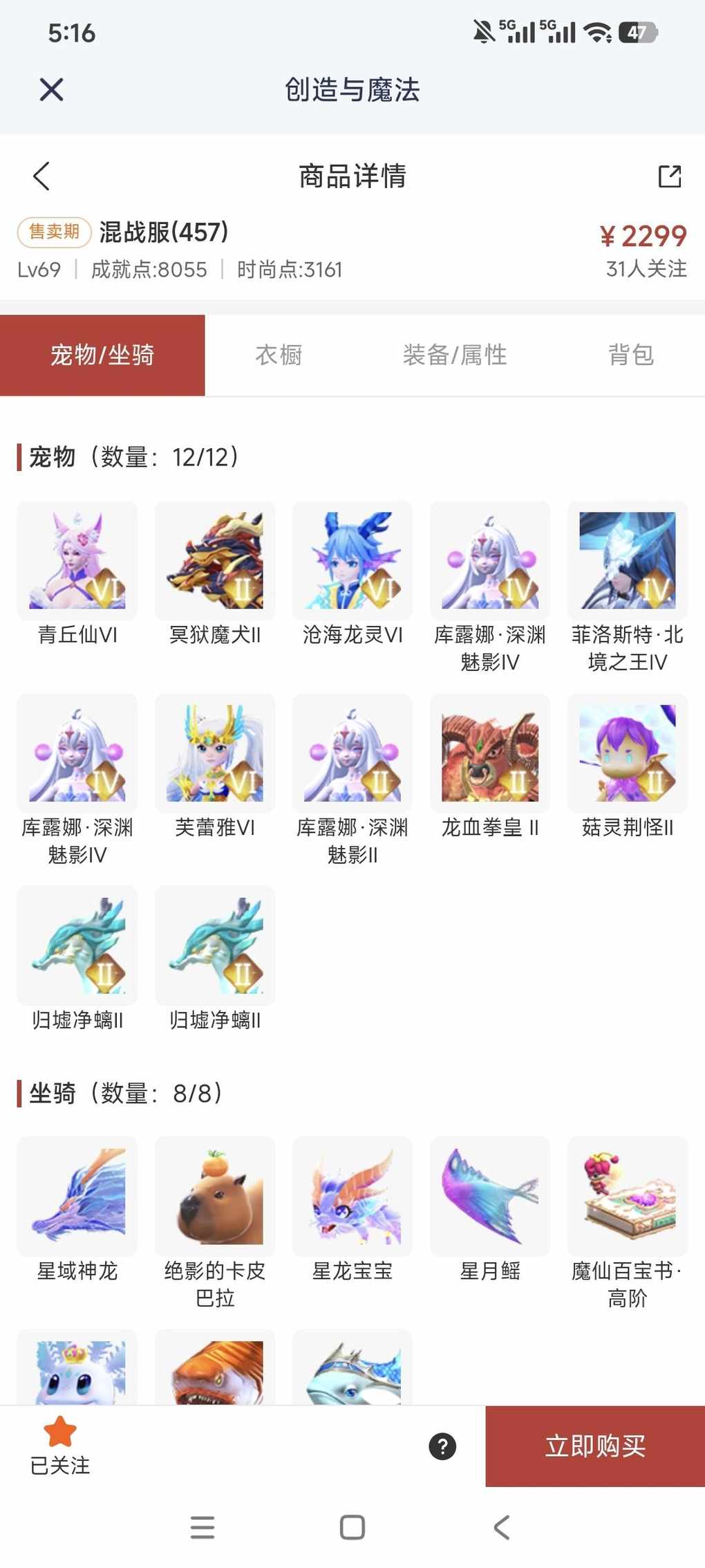Unfollow via the 已关注 star

point(60,1445)
